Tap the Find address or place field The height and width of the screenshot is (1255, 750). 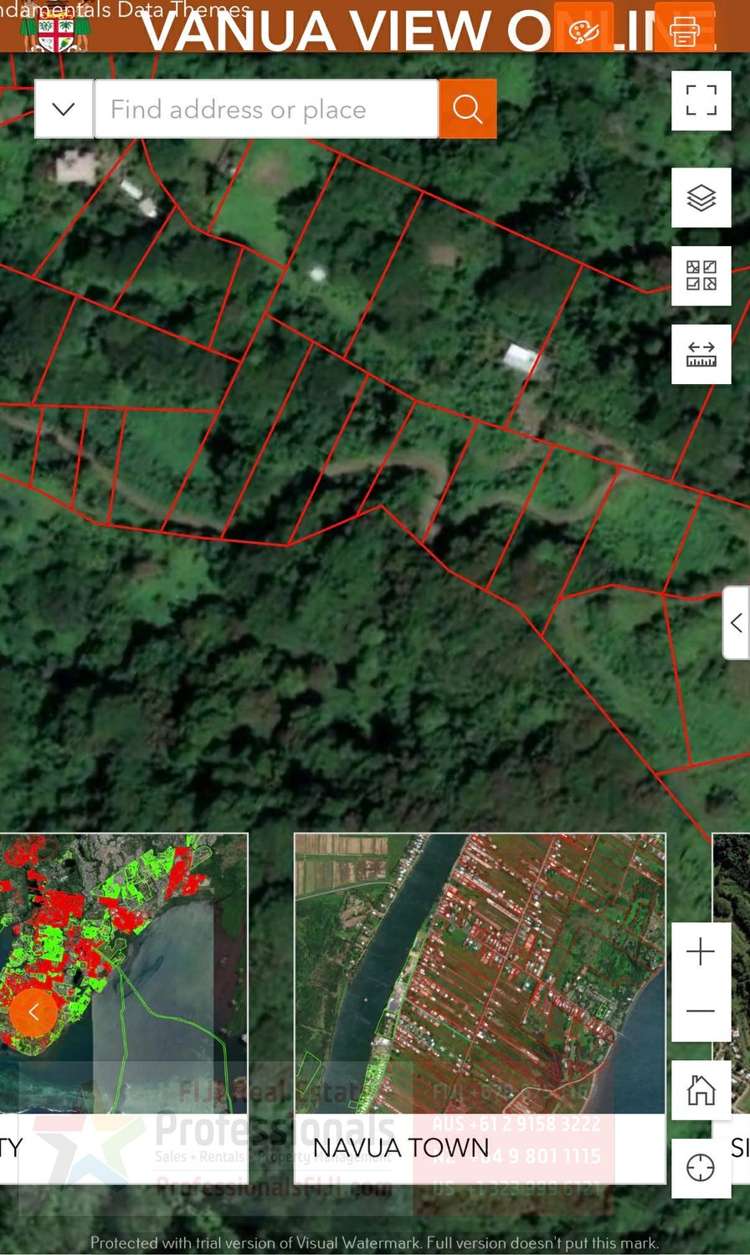click(266, 109)
